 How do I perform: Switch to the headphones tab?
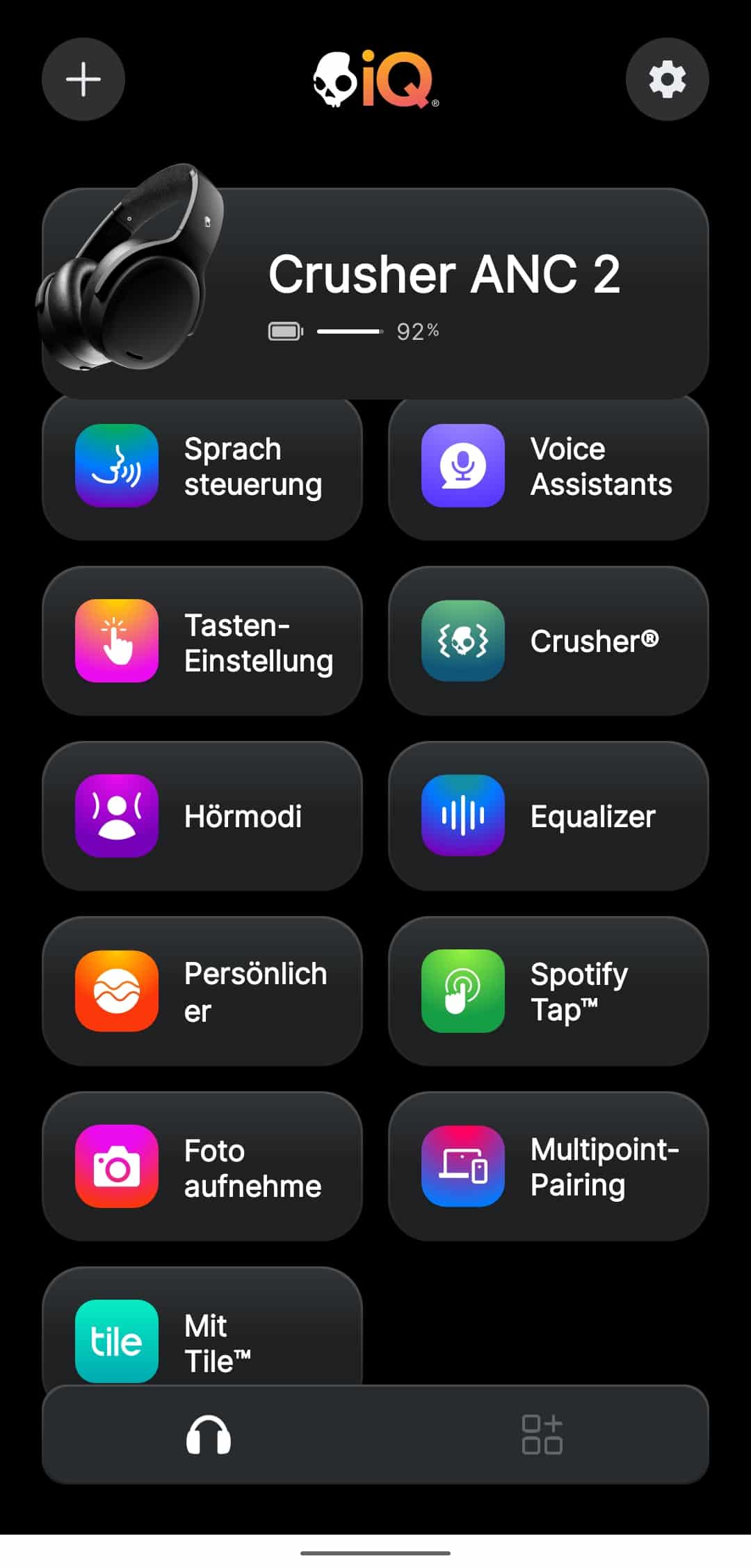pos(209,1435)
